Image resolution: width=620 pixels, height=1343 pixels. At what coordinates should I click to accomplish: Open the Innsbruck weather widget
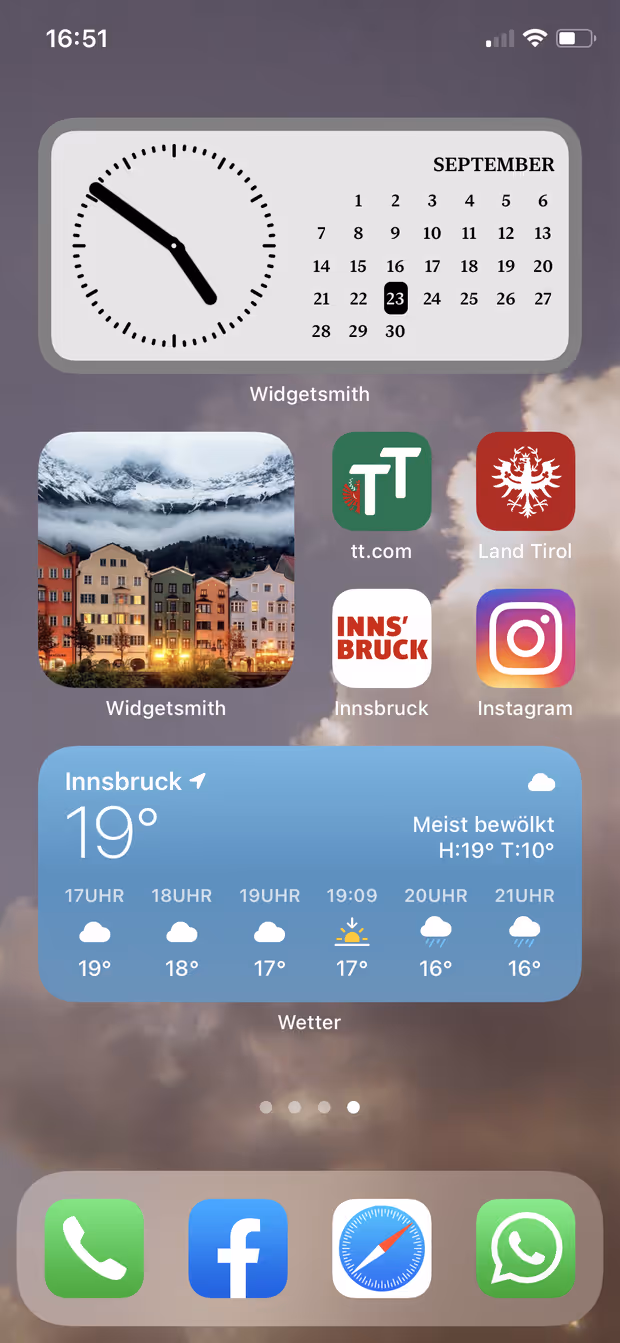(x=310, y=874)
